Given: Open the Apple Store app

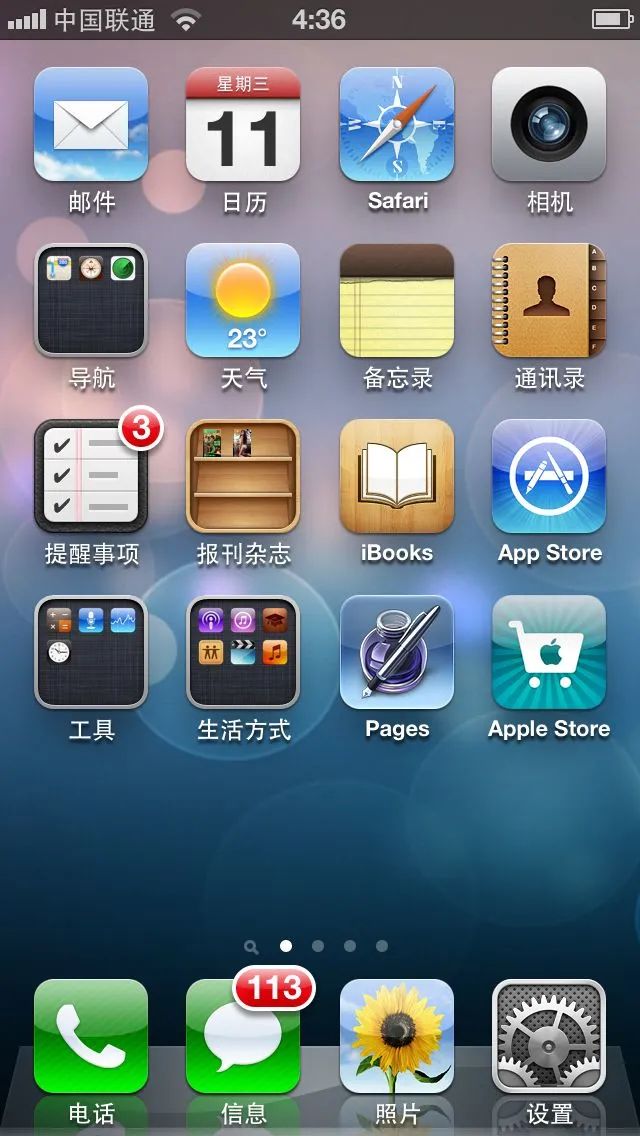Looking at the screenshot, I should [x=549, y=653].
